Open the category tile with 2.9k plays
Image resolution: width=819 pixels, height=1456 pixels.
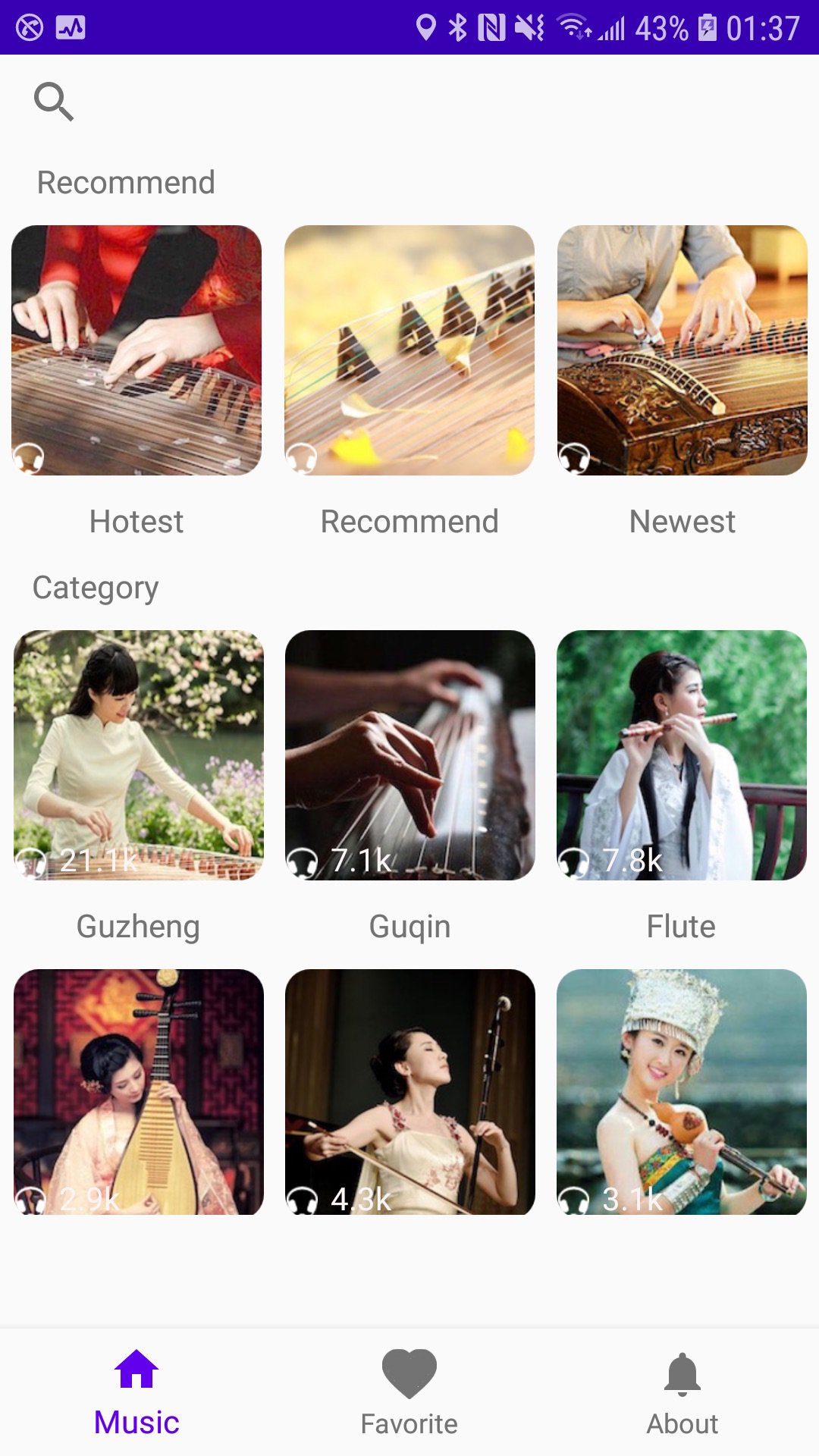pos(139,1092)
